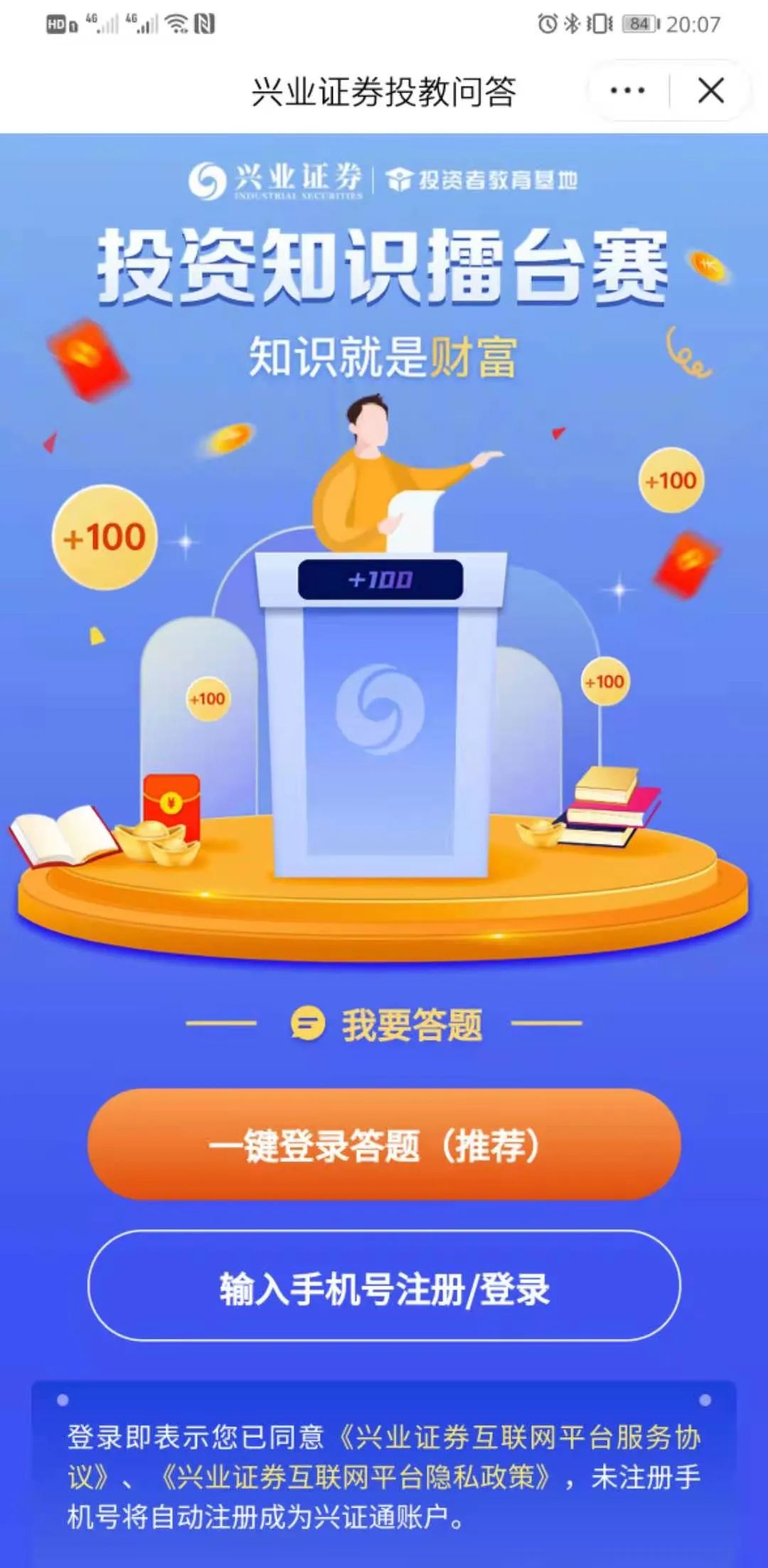Tap 一键登录答题（推荐）button

384,1145
